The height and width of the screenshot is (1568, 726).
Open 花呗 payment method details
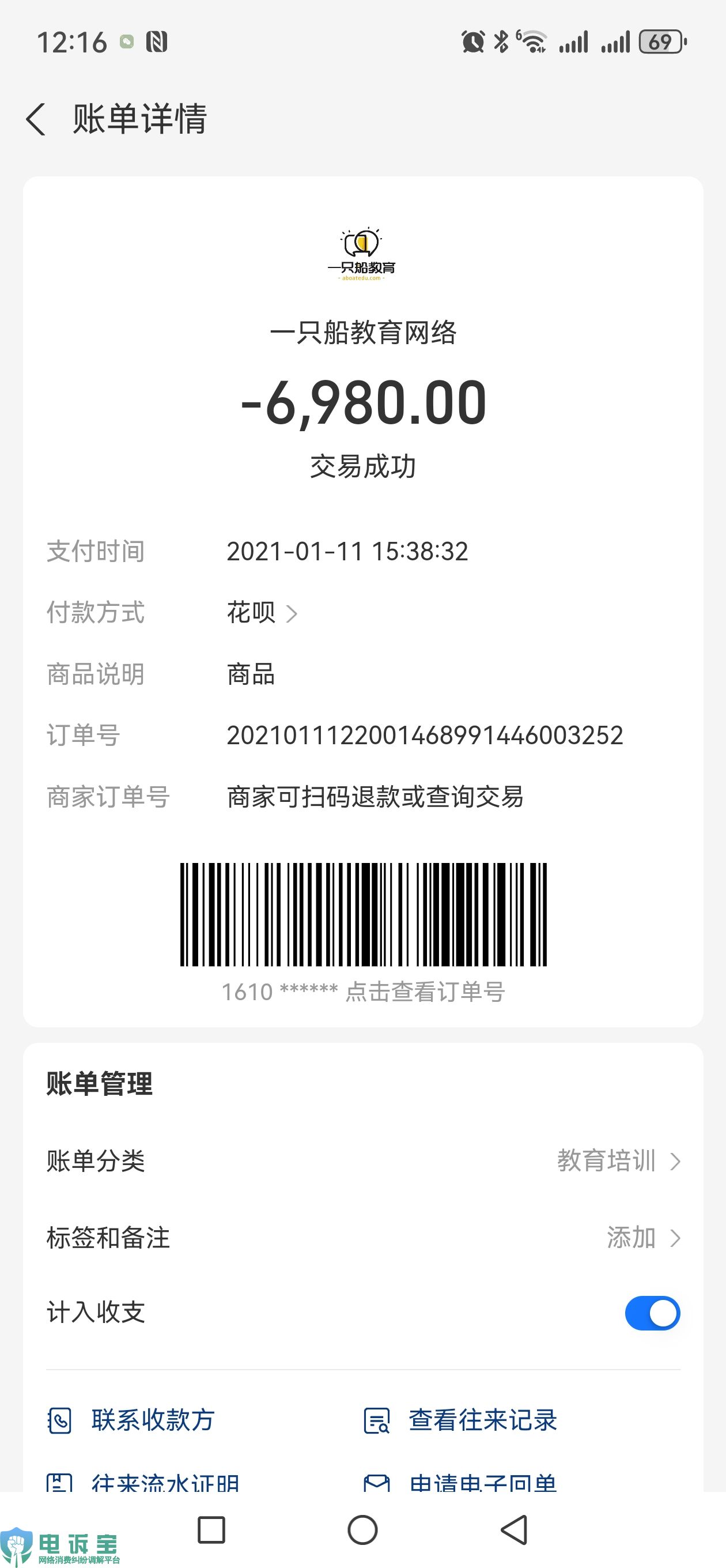[262, 612]
